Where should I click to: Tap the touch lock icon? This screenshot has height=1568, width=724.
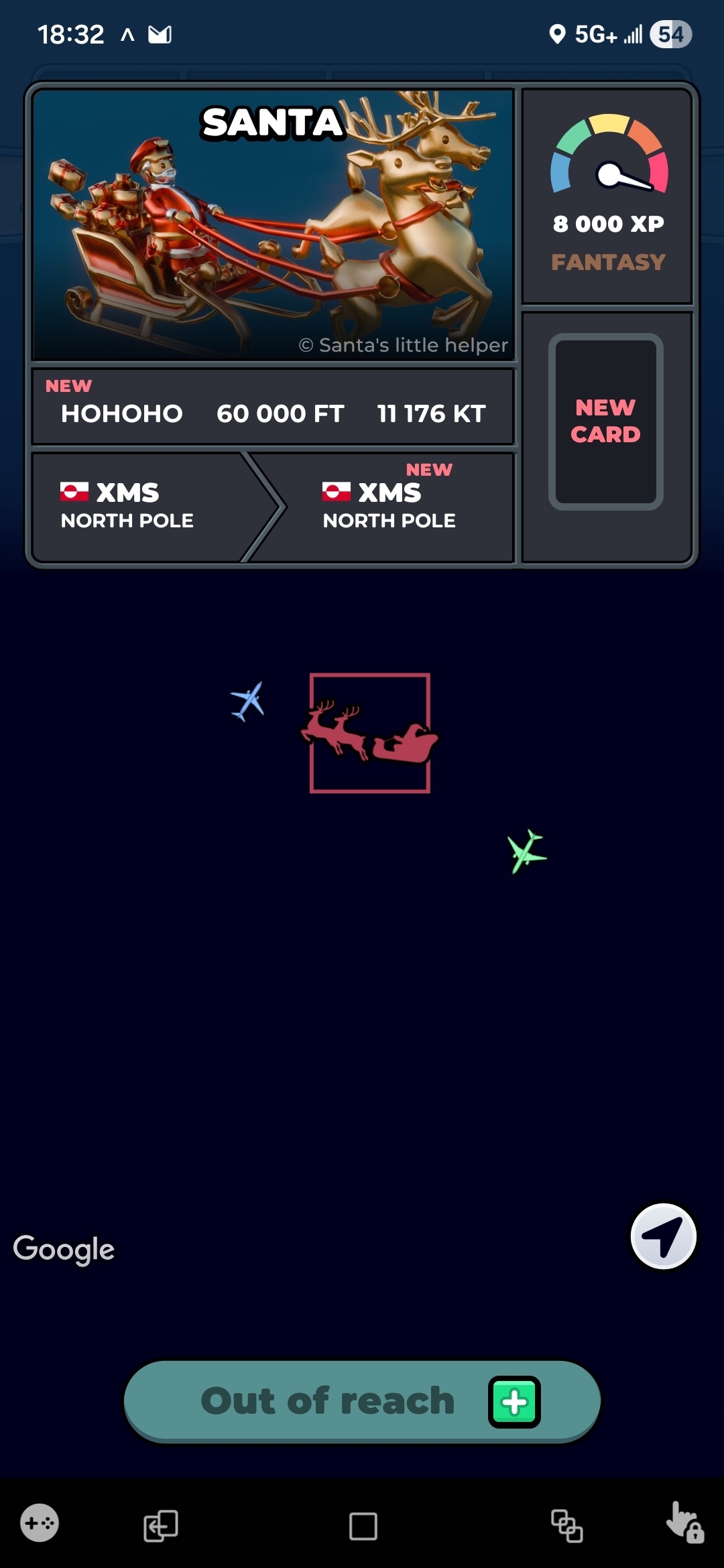[x=684, y=1523]
